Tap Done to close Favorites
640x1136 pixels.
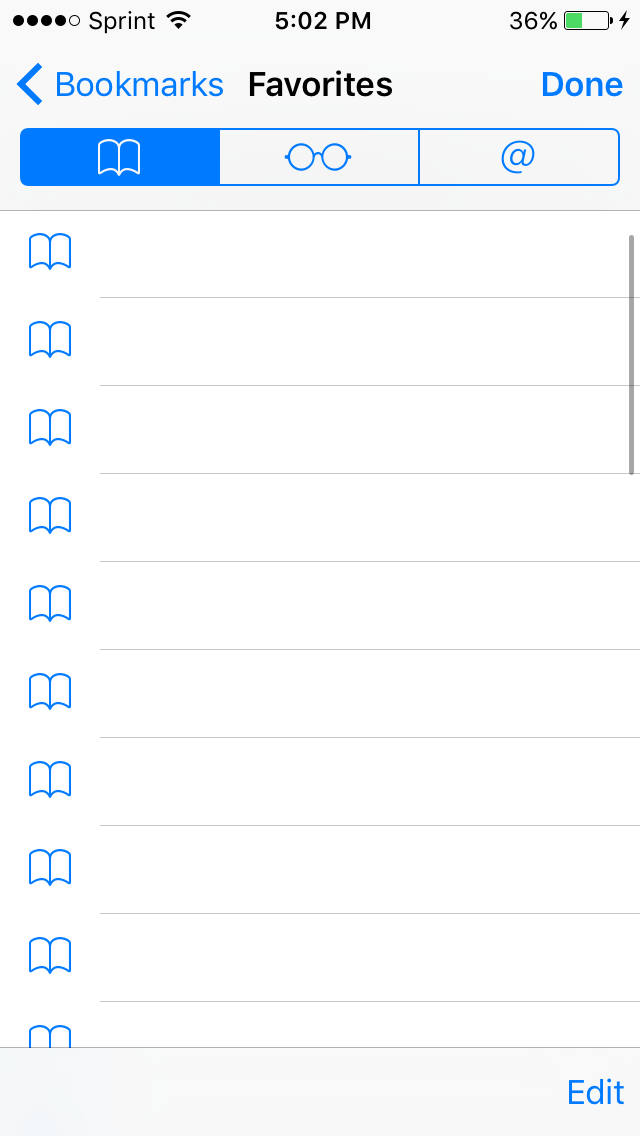pyautogui.click(x=581, y=85)
